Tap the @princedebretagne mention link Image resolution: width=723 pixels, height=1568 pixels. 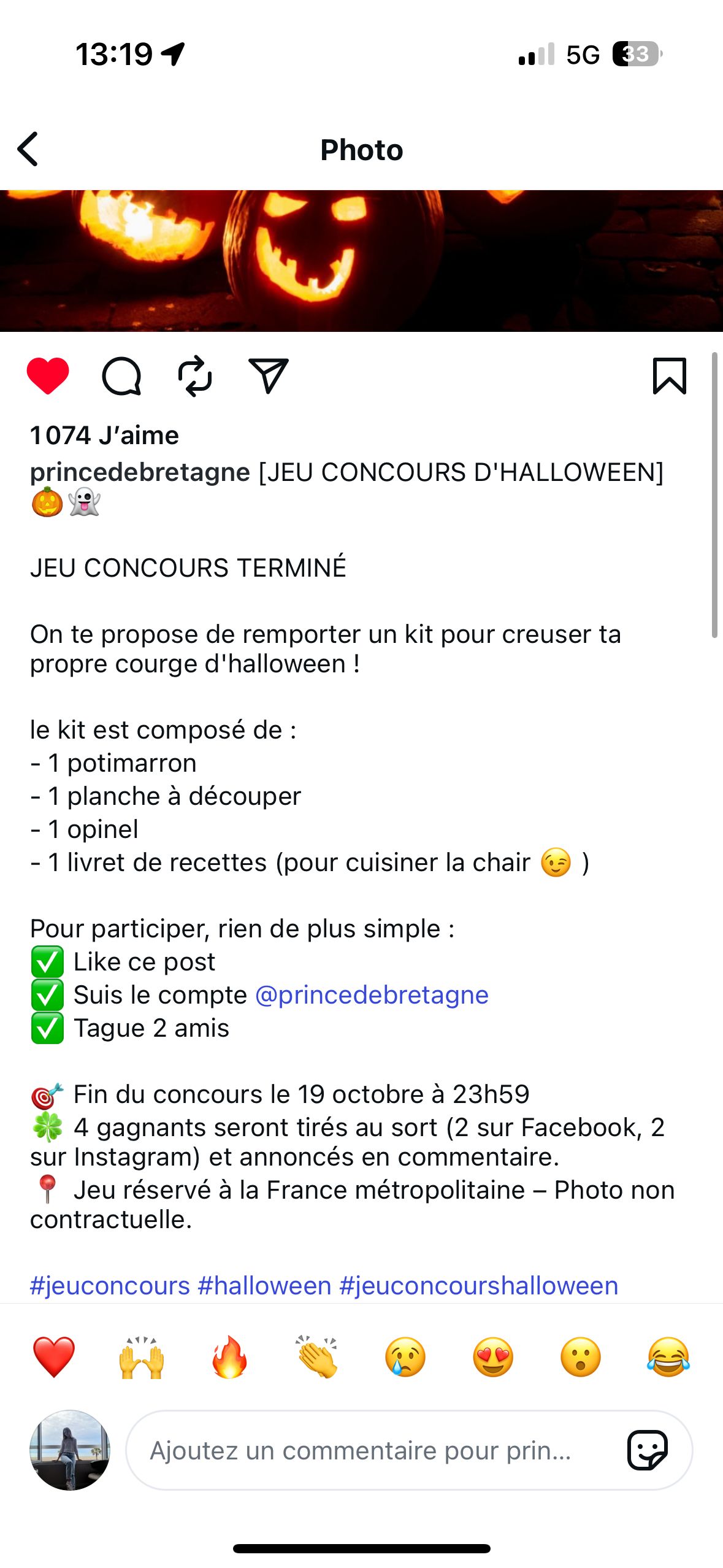(x=372, y=995)
